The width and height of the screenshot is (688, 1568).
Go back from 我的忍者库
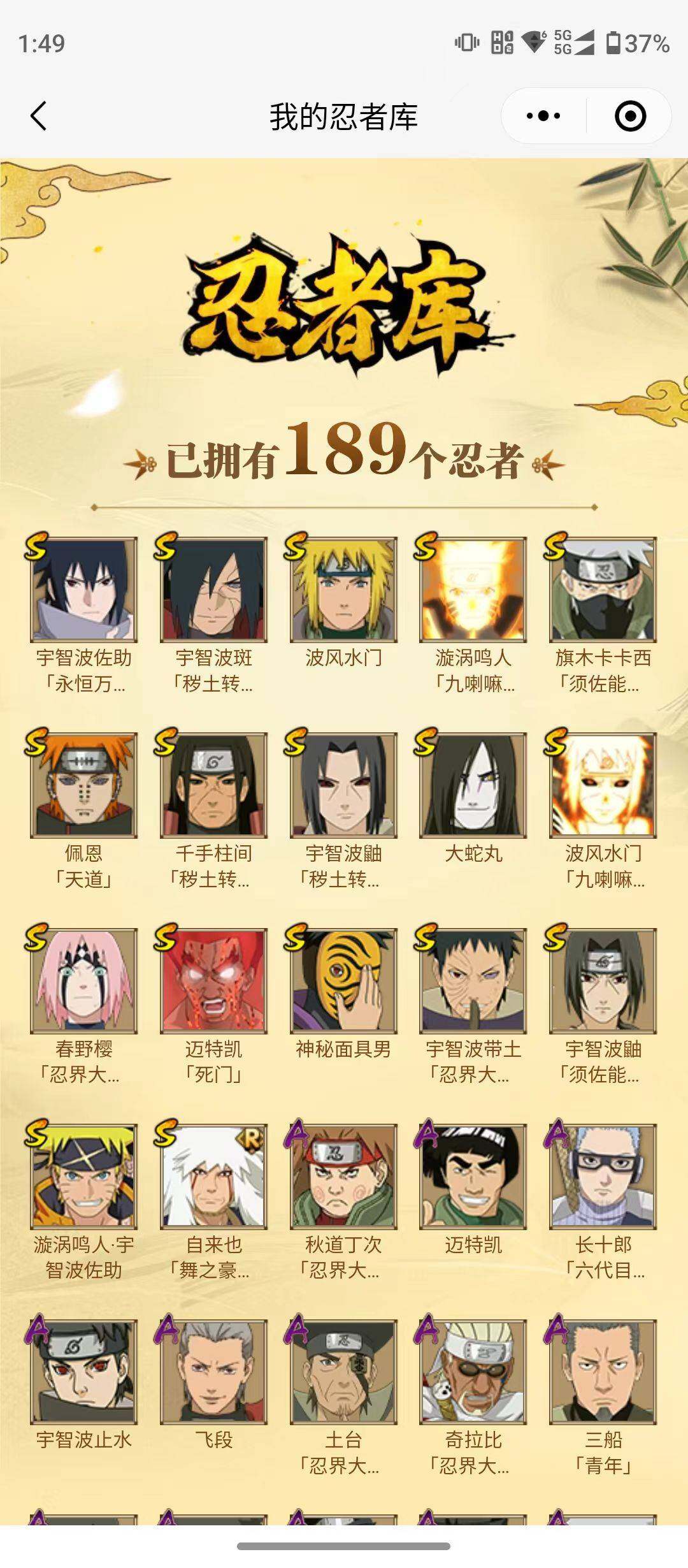coord(39,116)
